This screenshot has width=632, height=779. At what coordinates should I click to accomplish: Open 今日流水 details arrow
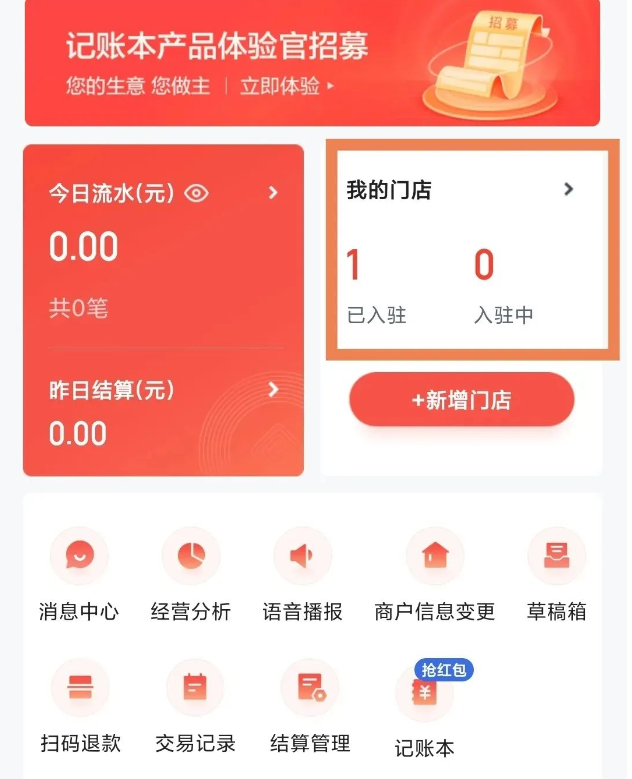[273, 193]
